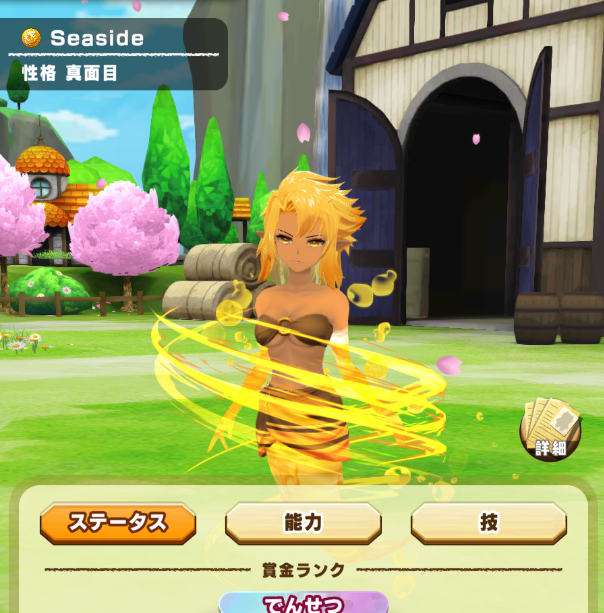This screenshot has width=604, height=613.
Task: Switch to the ステータス tab
Action: [118, 523]
